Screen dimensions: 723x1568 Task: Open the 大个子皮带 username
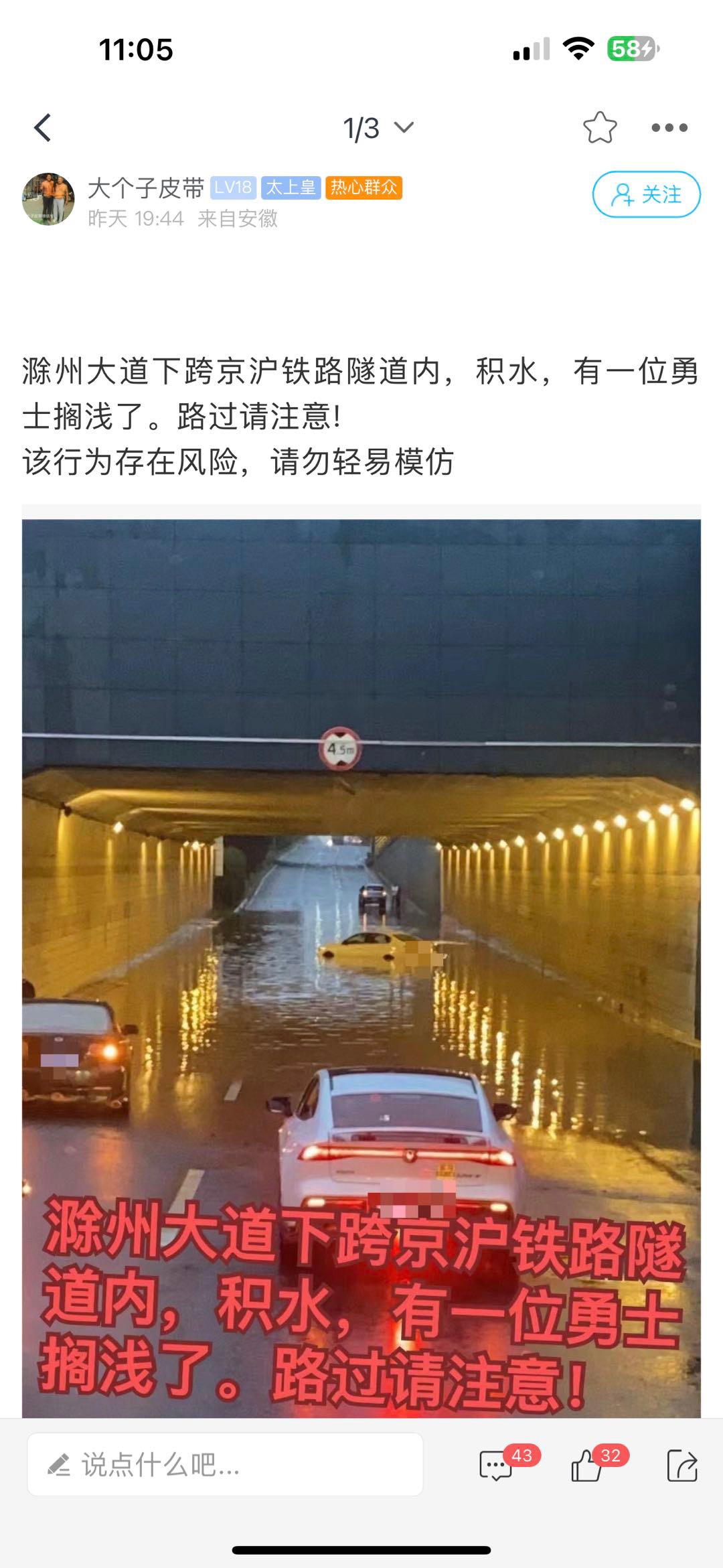tap(146, 188)
